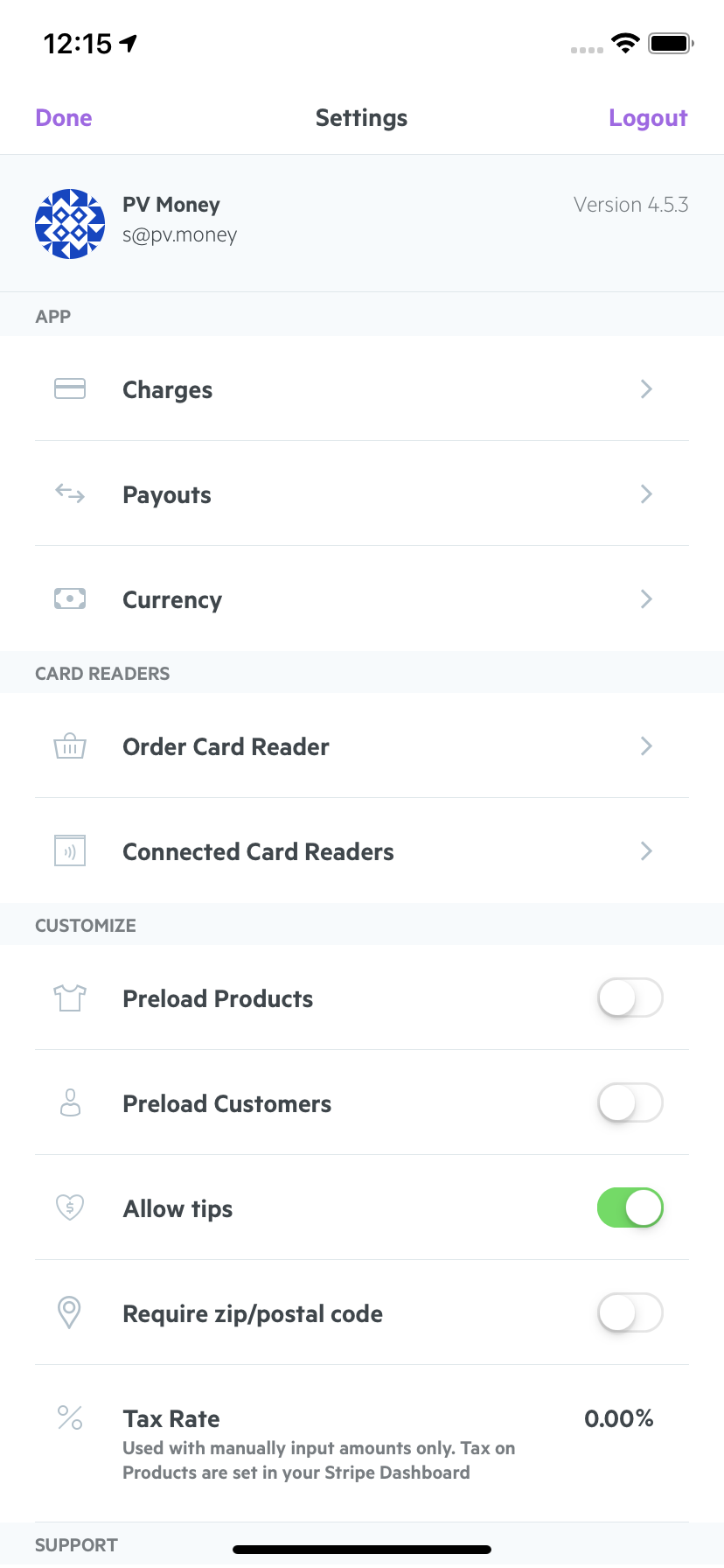
Task: Disable the Allow tips switch
Action: 630,1207
